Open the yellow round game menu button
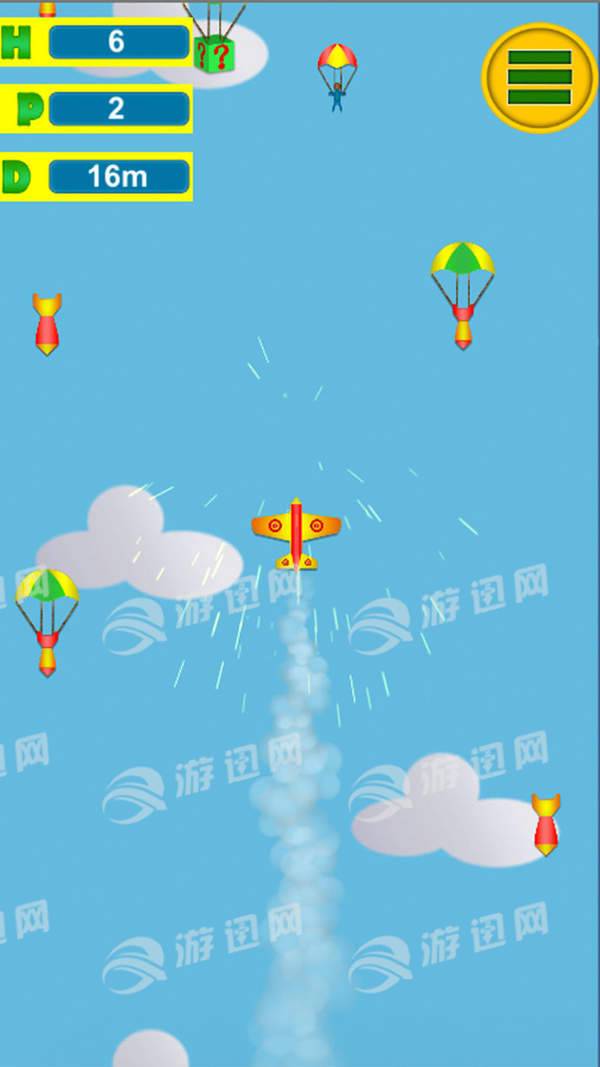The height and width of the screenshot is (1067, 600). click(x=540, y=75)
